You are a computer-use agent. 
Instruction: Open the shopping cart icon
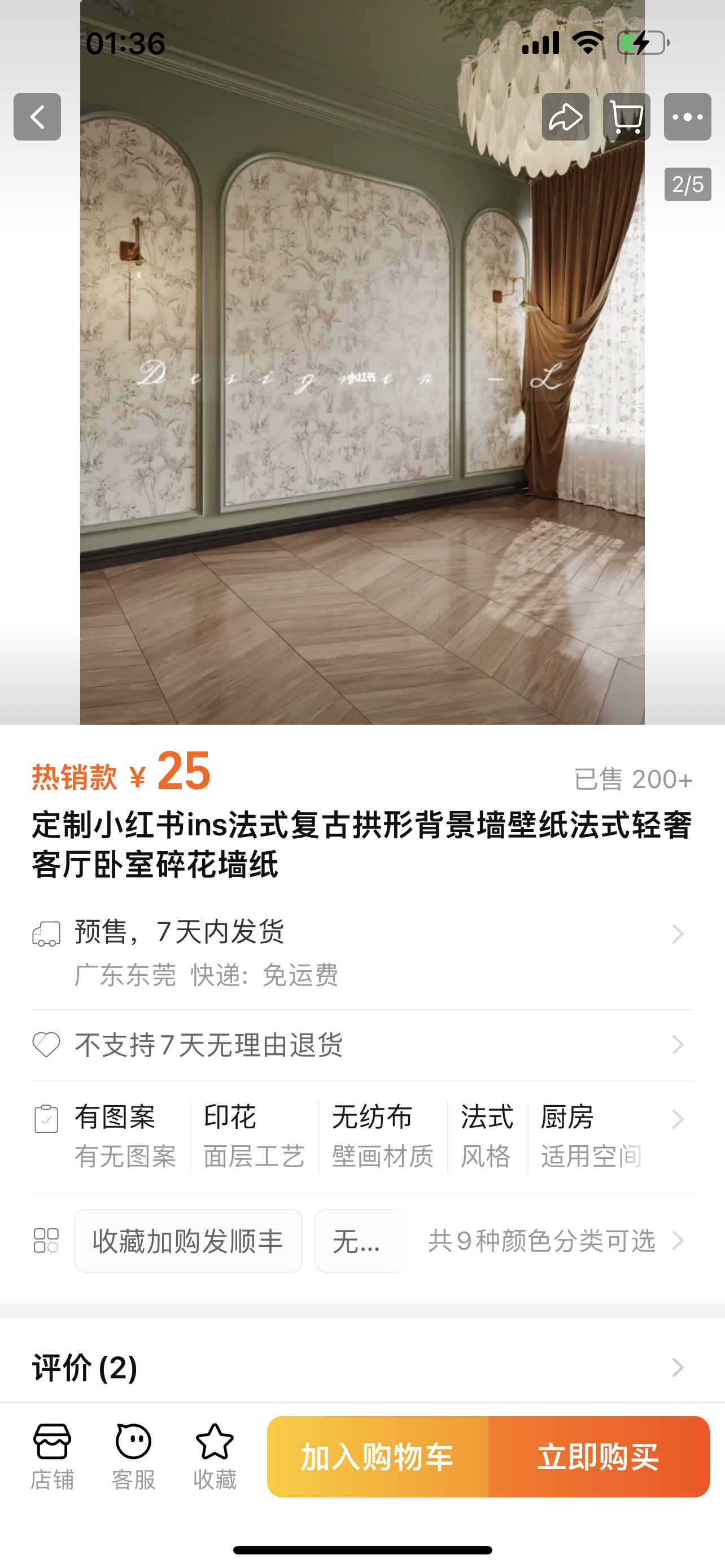click(x=626, y=117)
